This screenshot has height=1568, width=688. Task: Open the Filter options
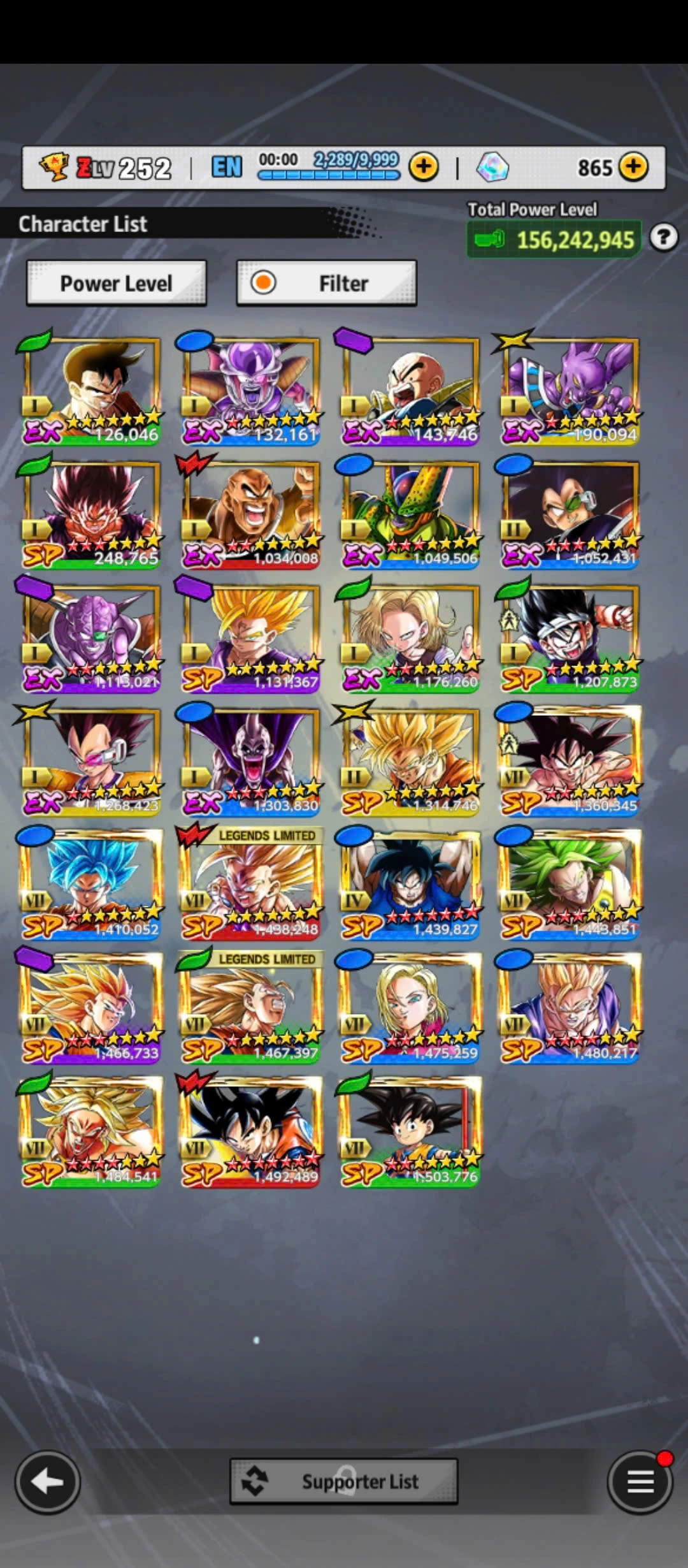(x=326, y=283)
